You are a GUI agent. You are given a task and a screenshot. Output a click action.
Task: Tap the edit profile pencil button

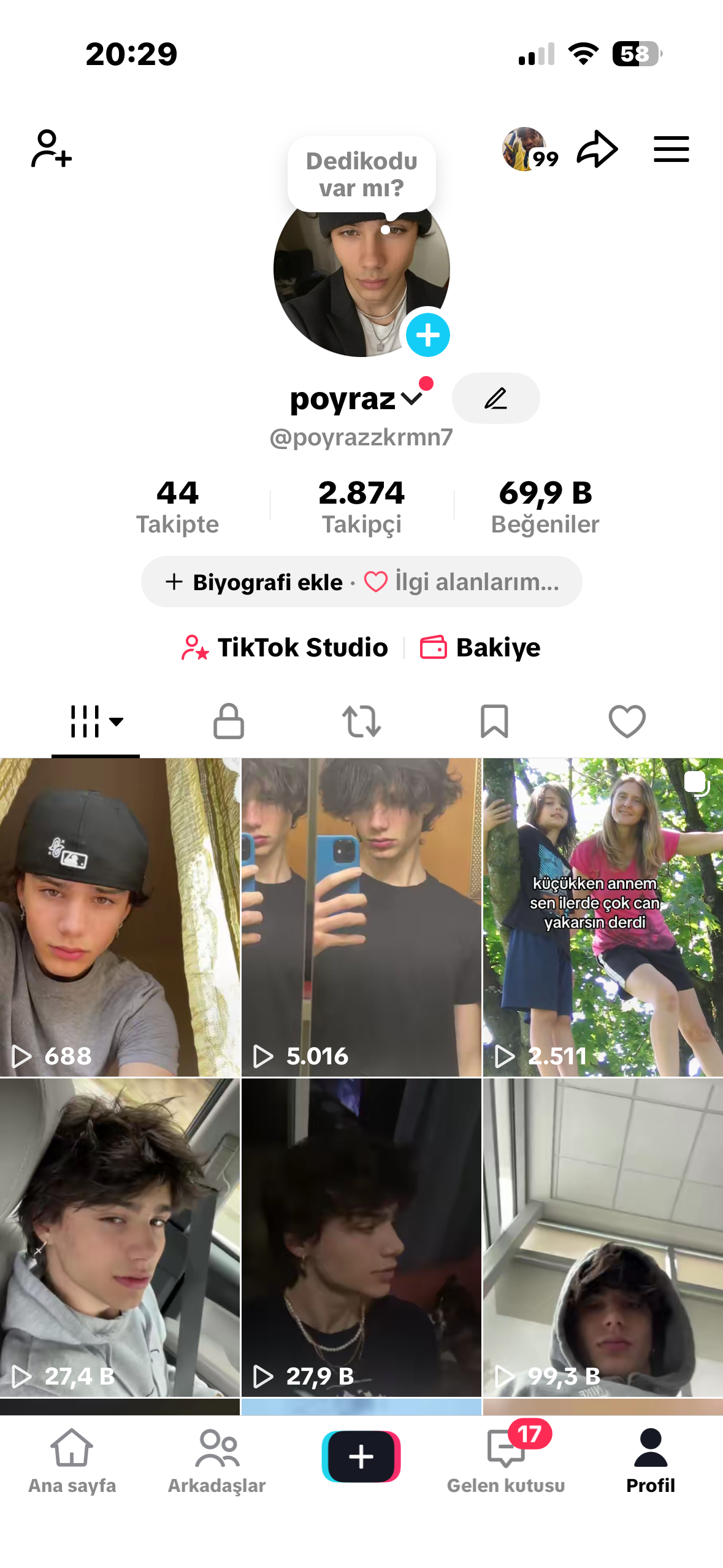pyautogui.click(x=495, y=399)
